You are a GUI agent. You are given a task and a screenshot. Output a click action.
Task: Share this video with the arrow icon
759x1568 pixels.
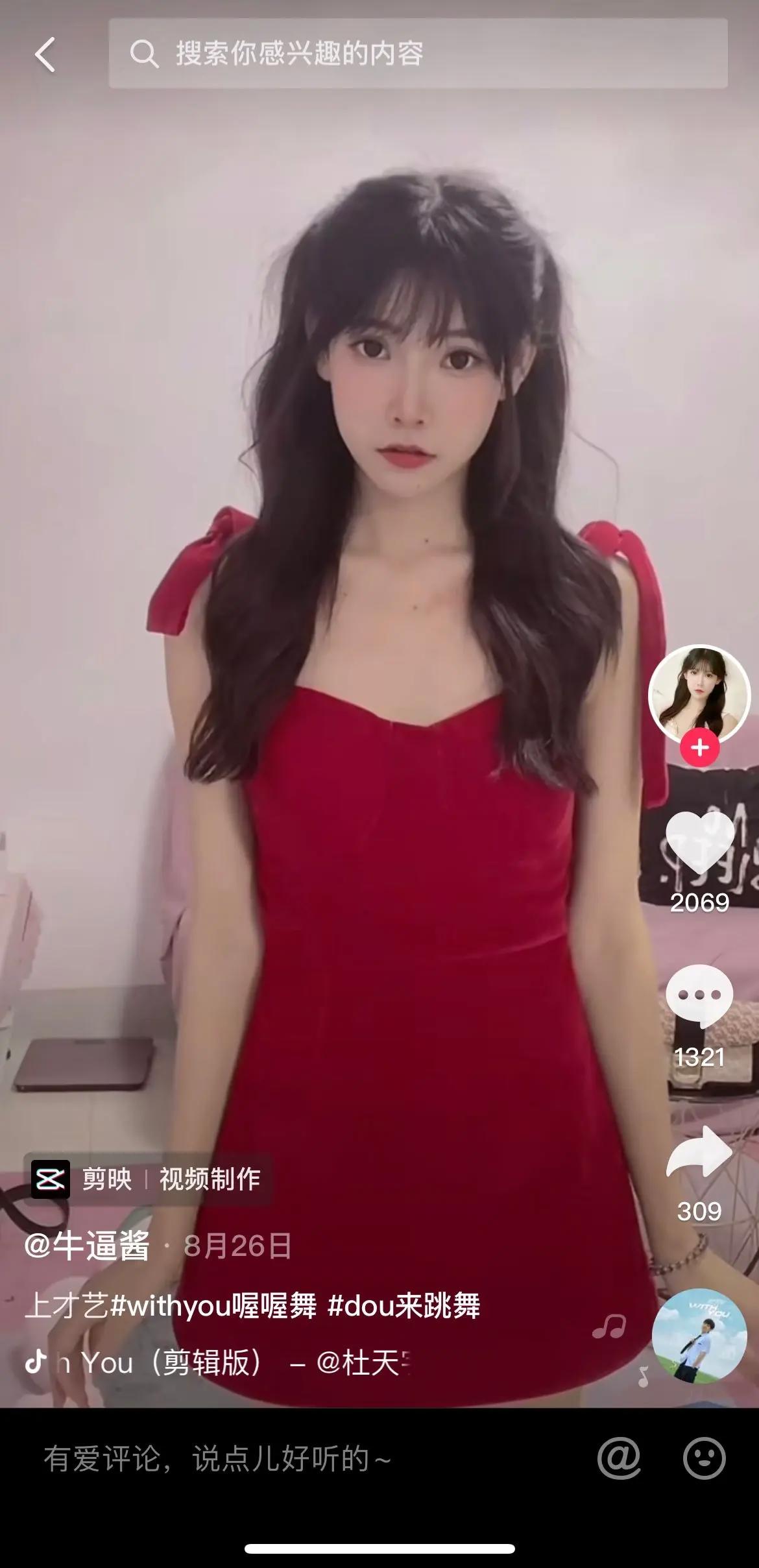(x=699, y=1153)
